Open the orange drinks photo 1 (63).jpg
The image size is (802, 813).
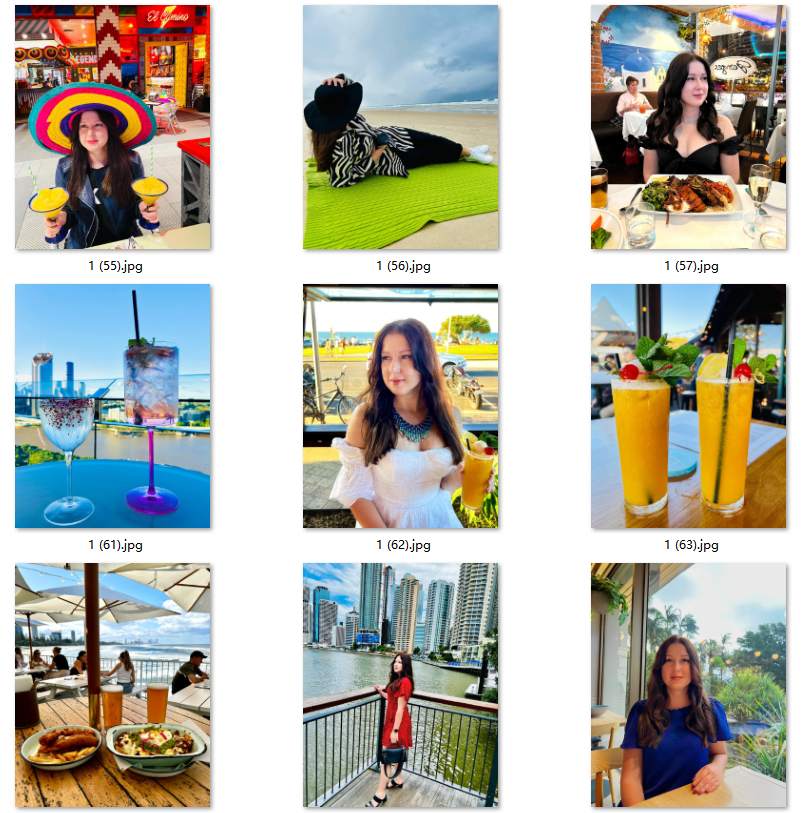click(688, 406)
